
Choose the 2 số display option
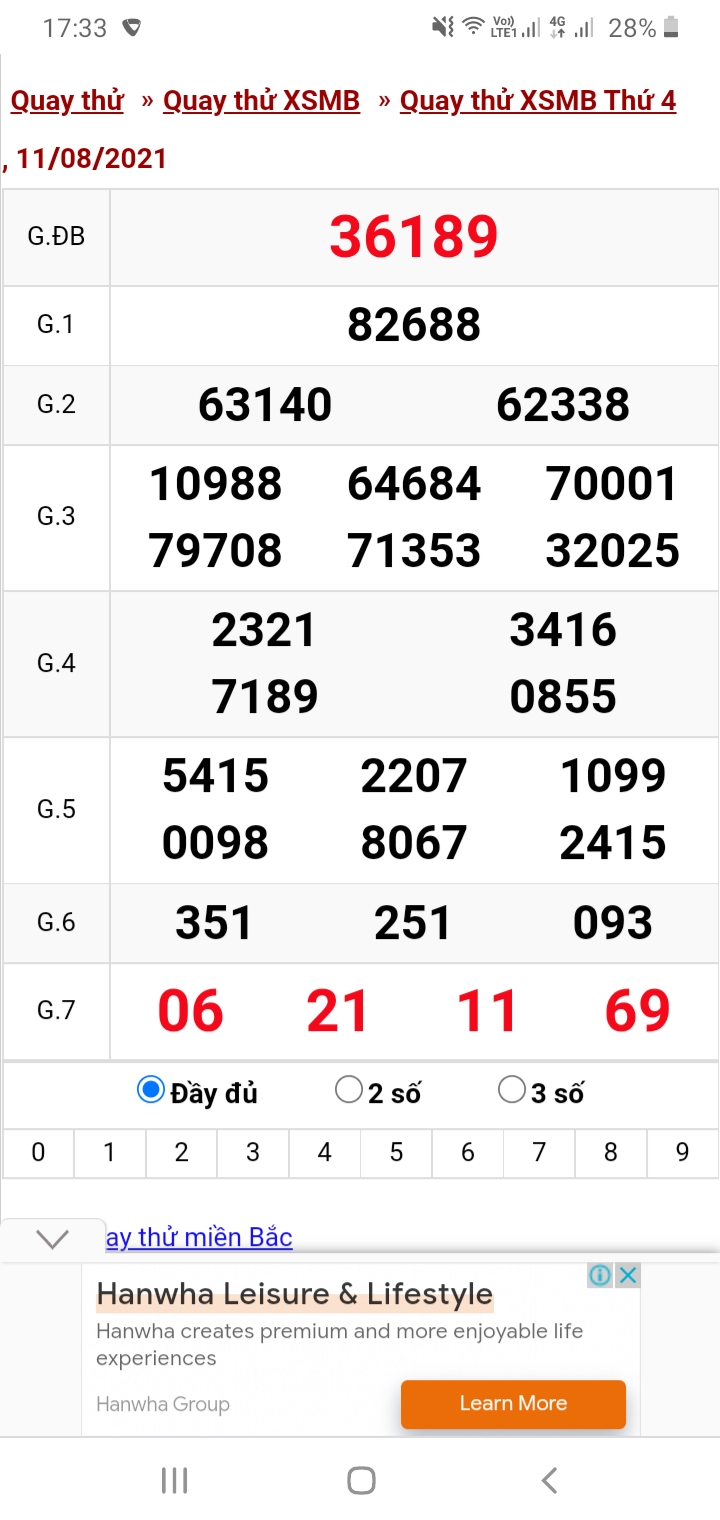349,1090
